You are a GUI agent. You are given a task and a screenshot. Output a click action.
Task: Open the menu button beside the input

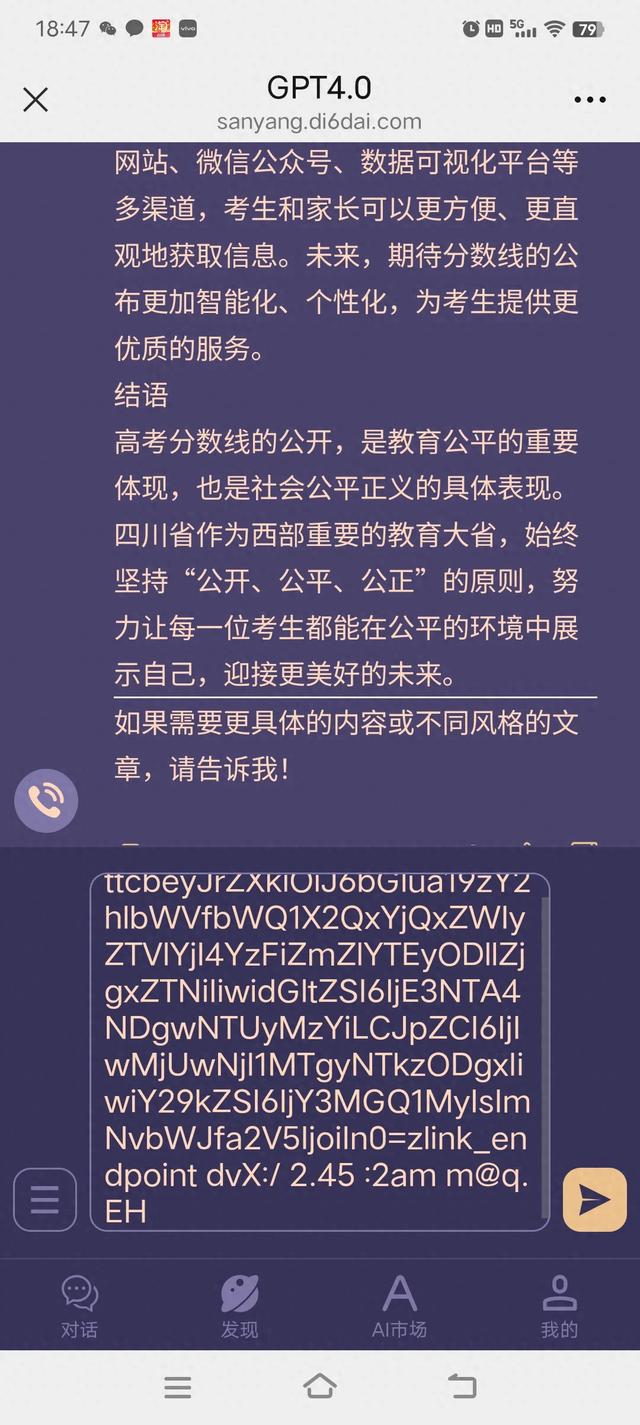click(45, 1199)
